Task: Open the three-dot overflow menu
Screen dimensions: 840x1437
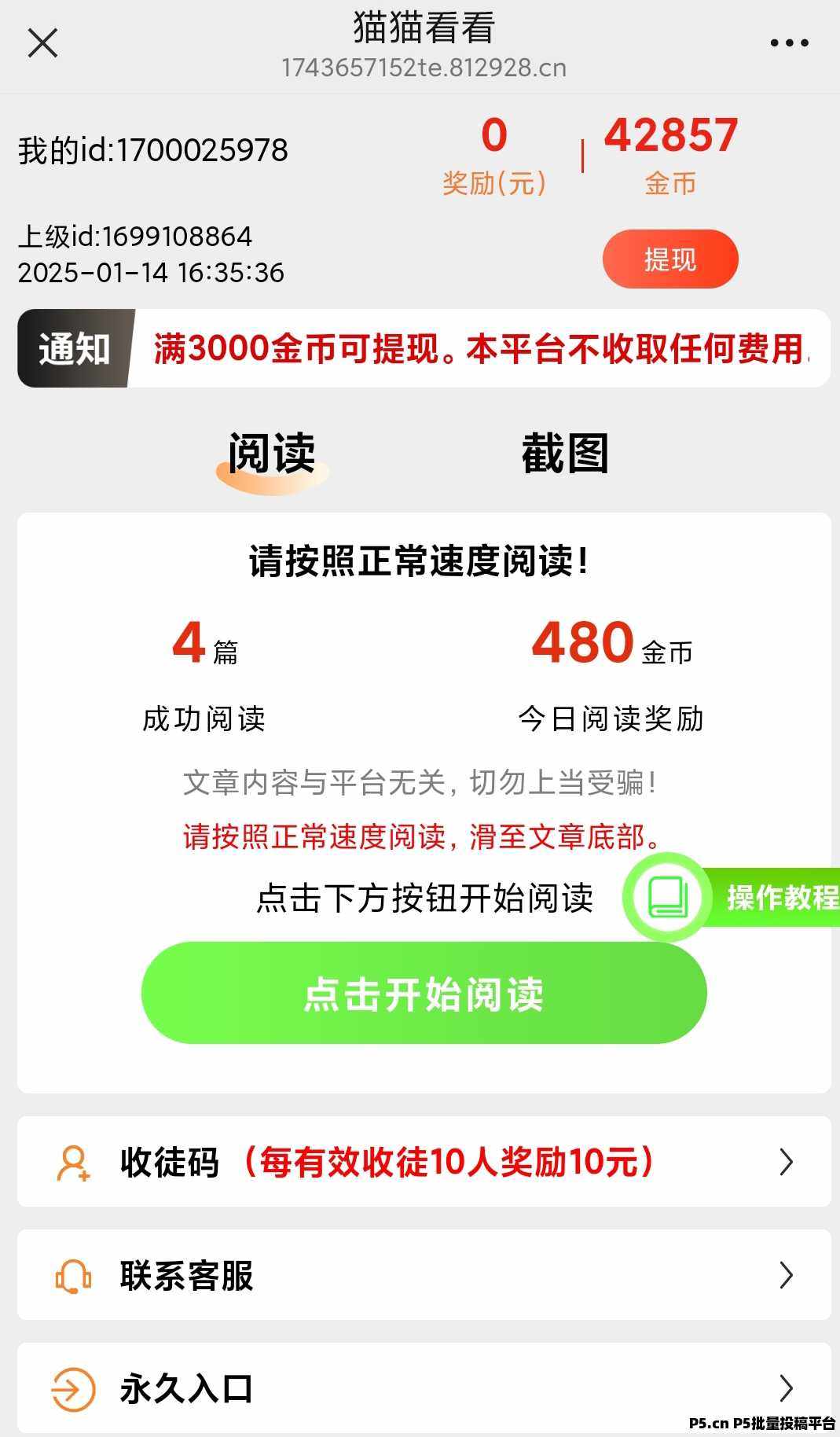Action: [789, 43]
